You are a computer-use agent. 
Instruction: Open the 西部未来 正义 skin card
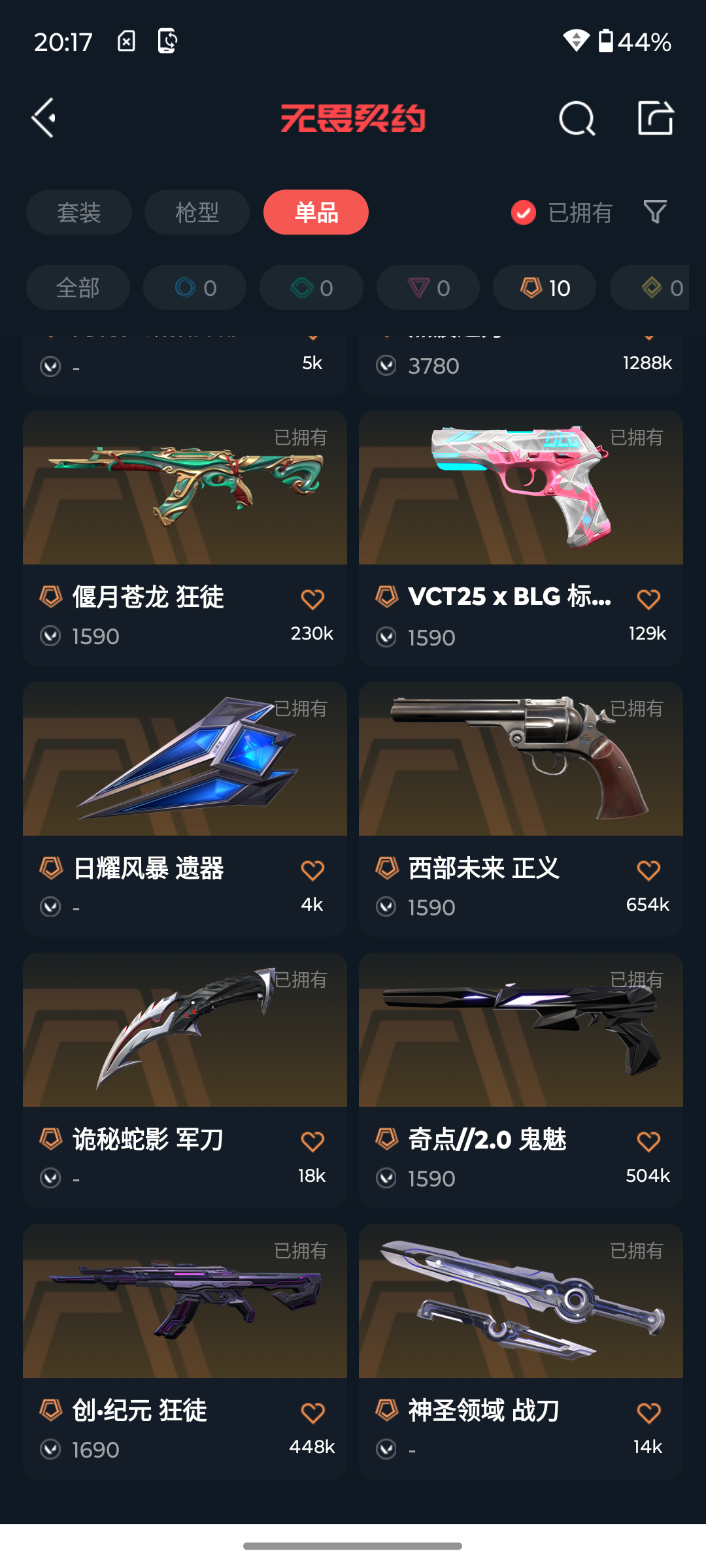click(x=521, y=809)
